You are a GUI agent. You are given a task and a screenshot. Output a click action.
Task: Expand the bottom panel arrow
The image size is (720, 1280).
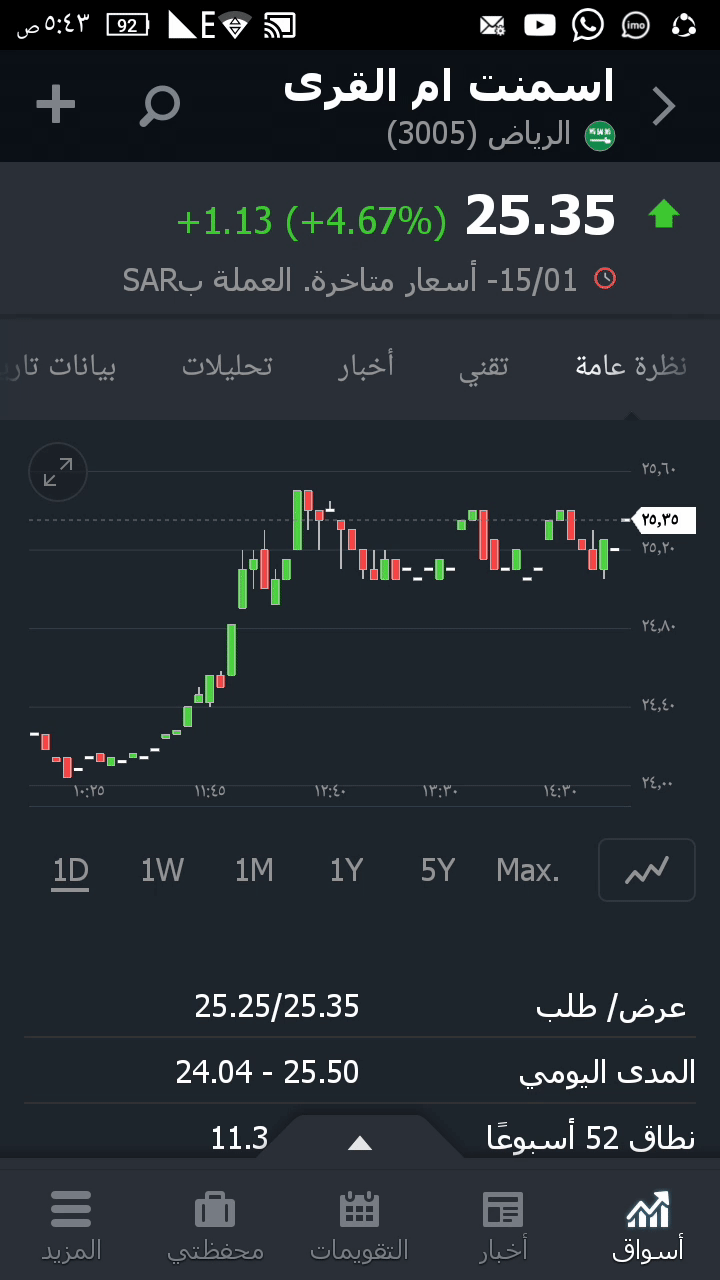360,1143
